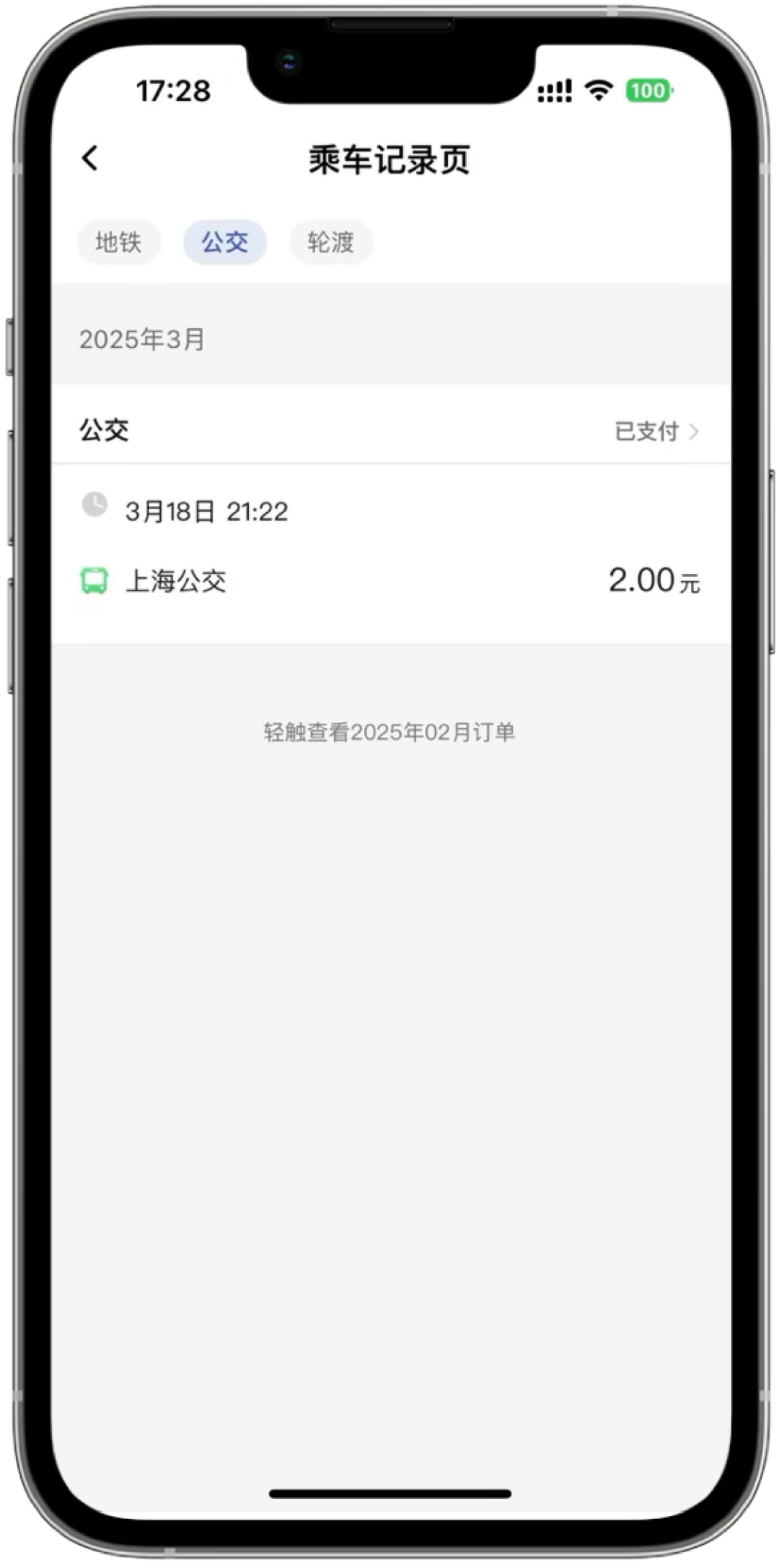Image resolution: width=779 pixels, height=1568 pixels.
Task: Tap 轻触查看2025年02月订单 to load February orders
Action: pyautogui.click(x=389, y=732)
